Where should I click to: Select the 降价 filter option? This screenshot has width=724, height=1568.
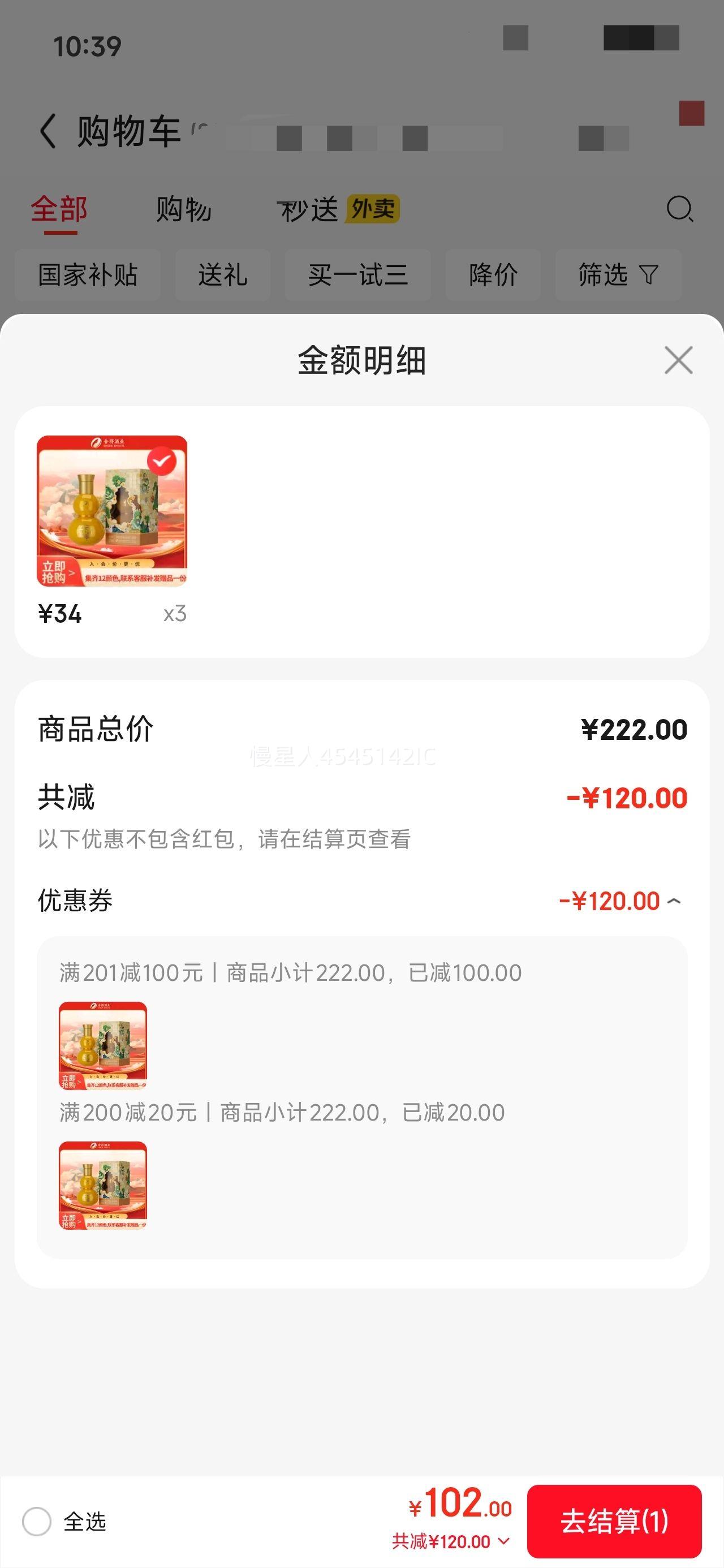[x=492, y=275]
